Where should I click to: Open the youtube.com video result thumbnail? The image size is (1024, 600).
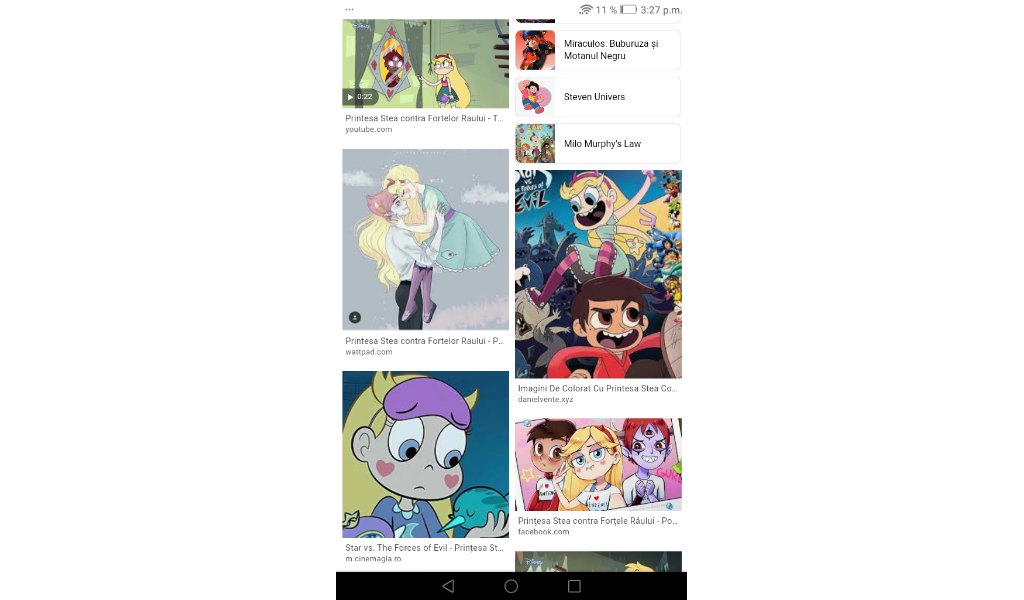point(425,63)
